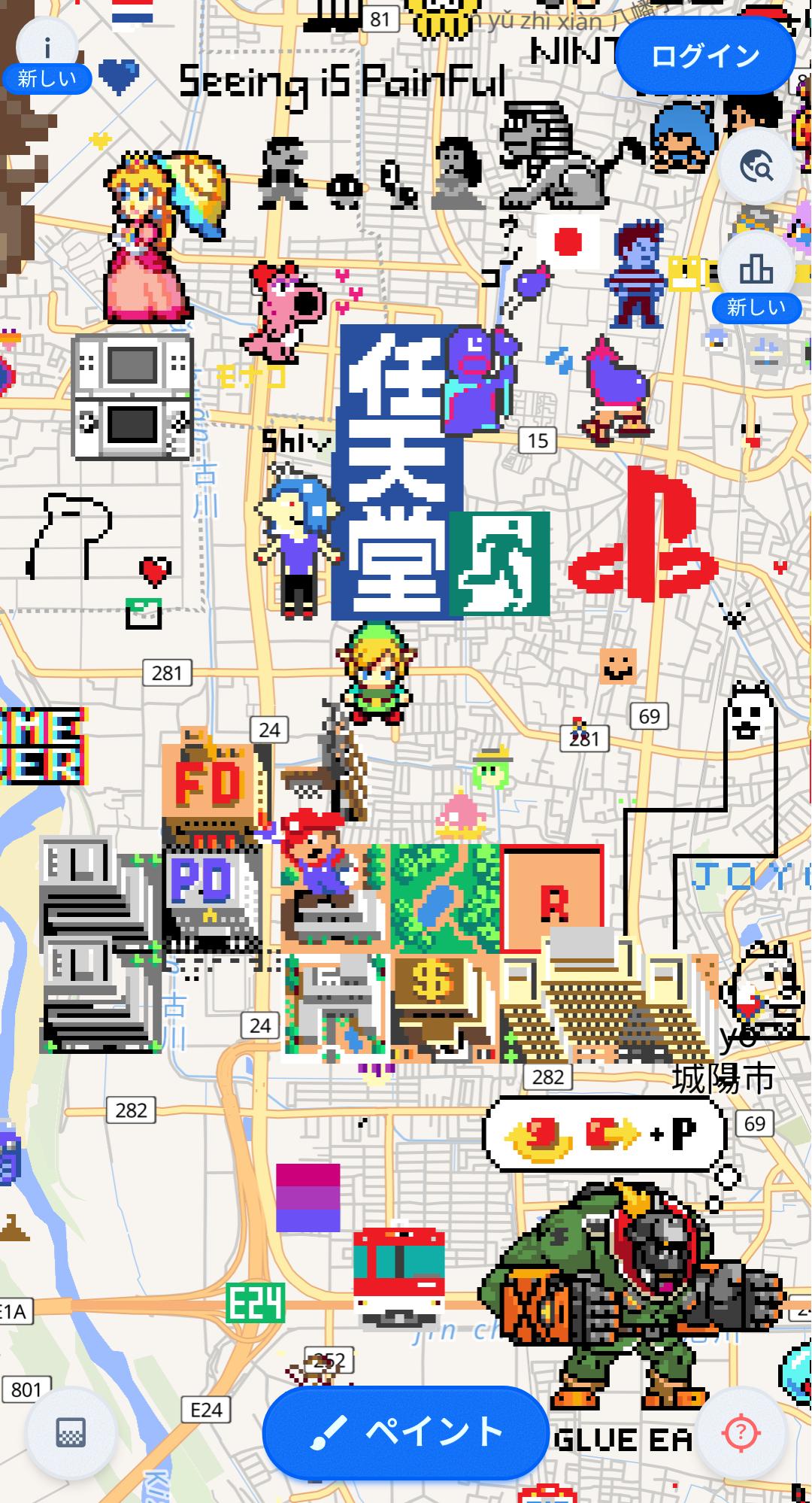
Task: Tap the red crosshair locate button
Action: tap(740, 1432)
